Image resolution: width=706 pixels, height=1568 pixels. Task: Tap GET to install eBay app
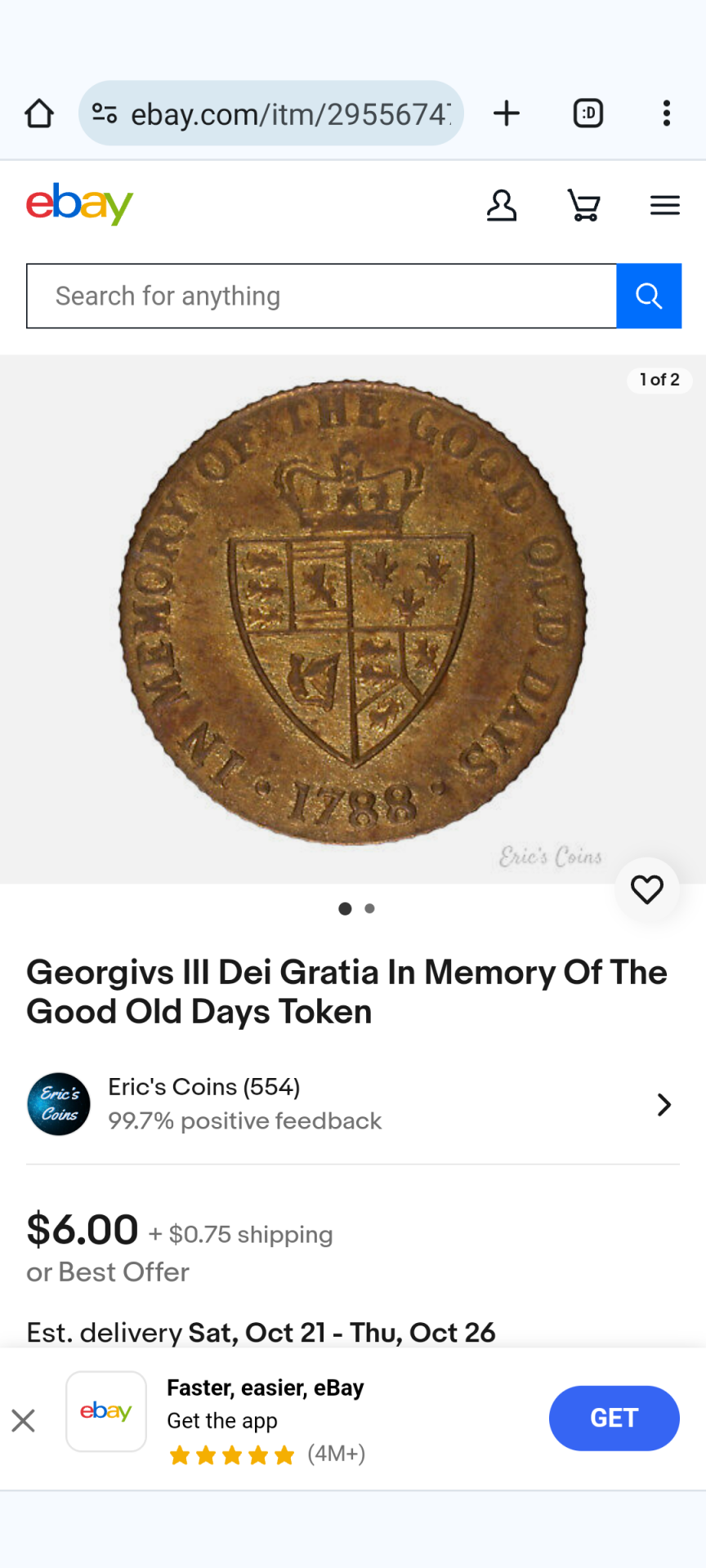[614, 1419]
